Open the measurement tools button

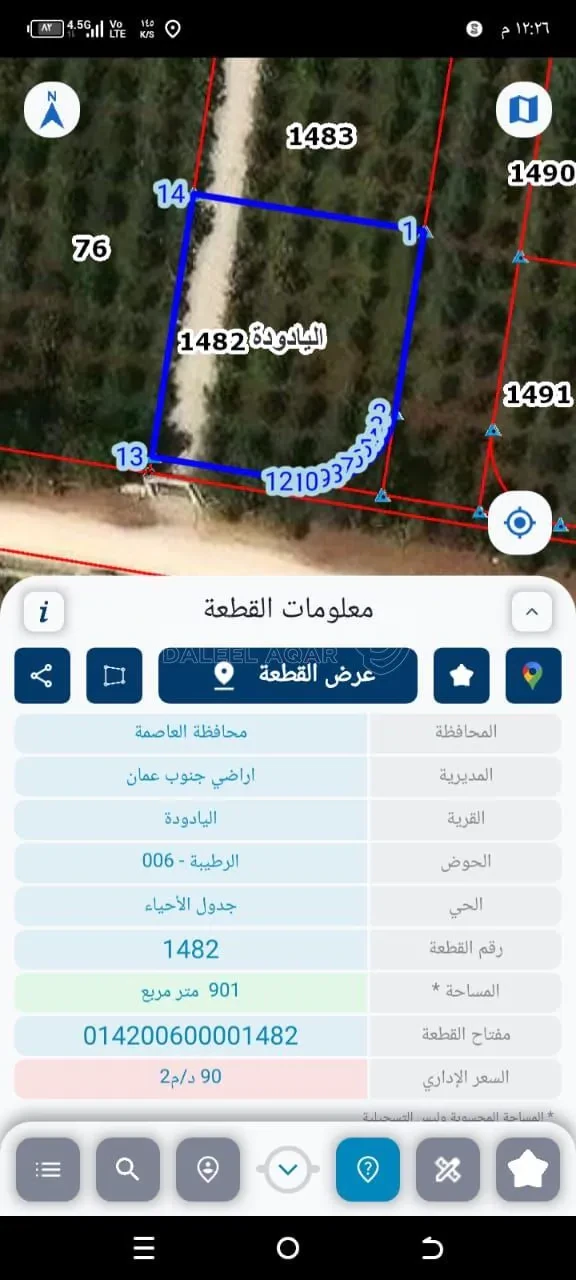[x=448, y=1169]
